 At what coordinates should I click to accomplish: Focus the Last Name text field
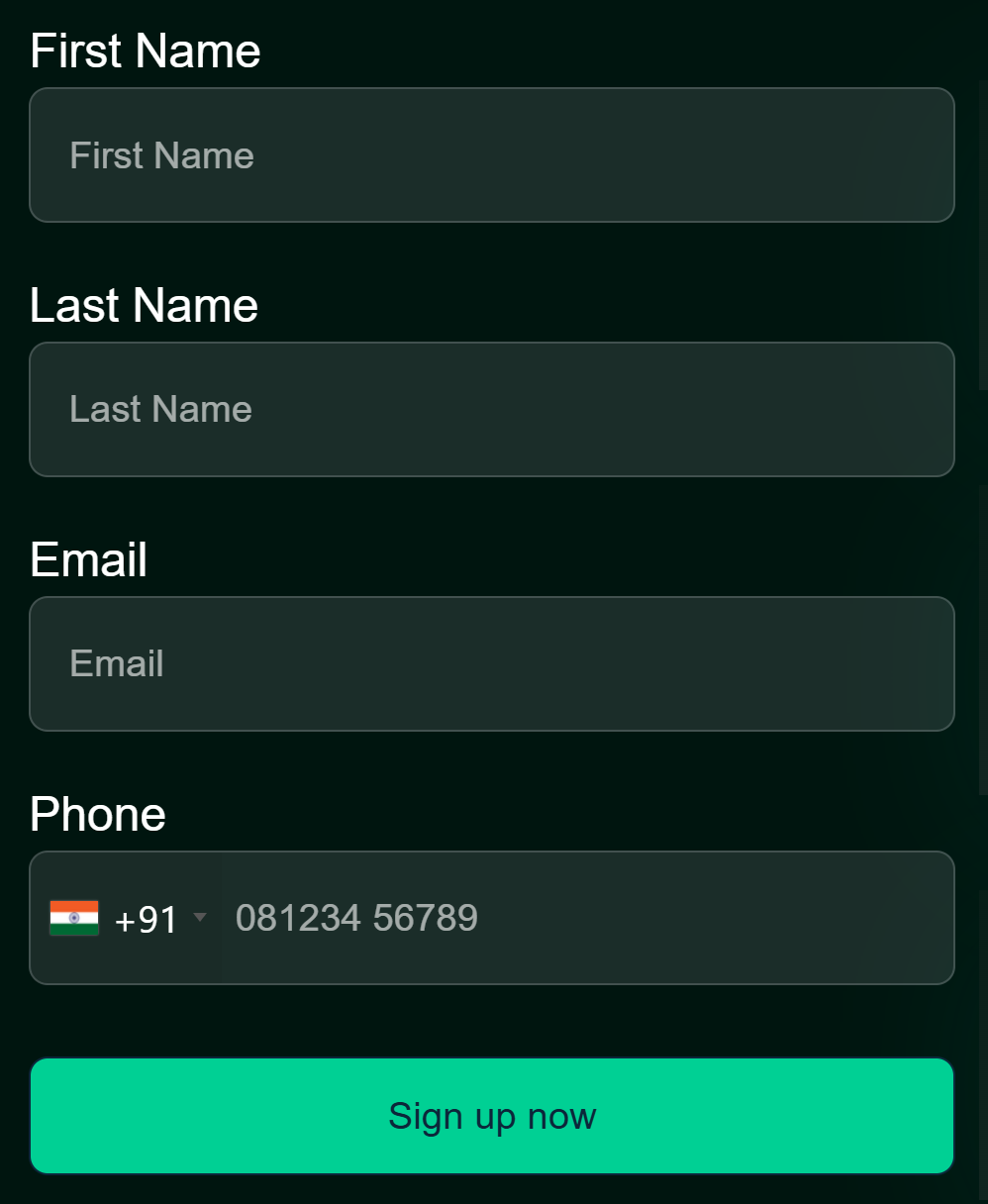pyautogui.click(x=492, y=409)
